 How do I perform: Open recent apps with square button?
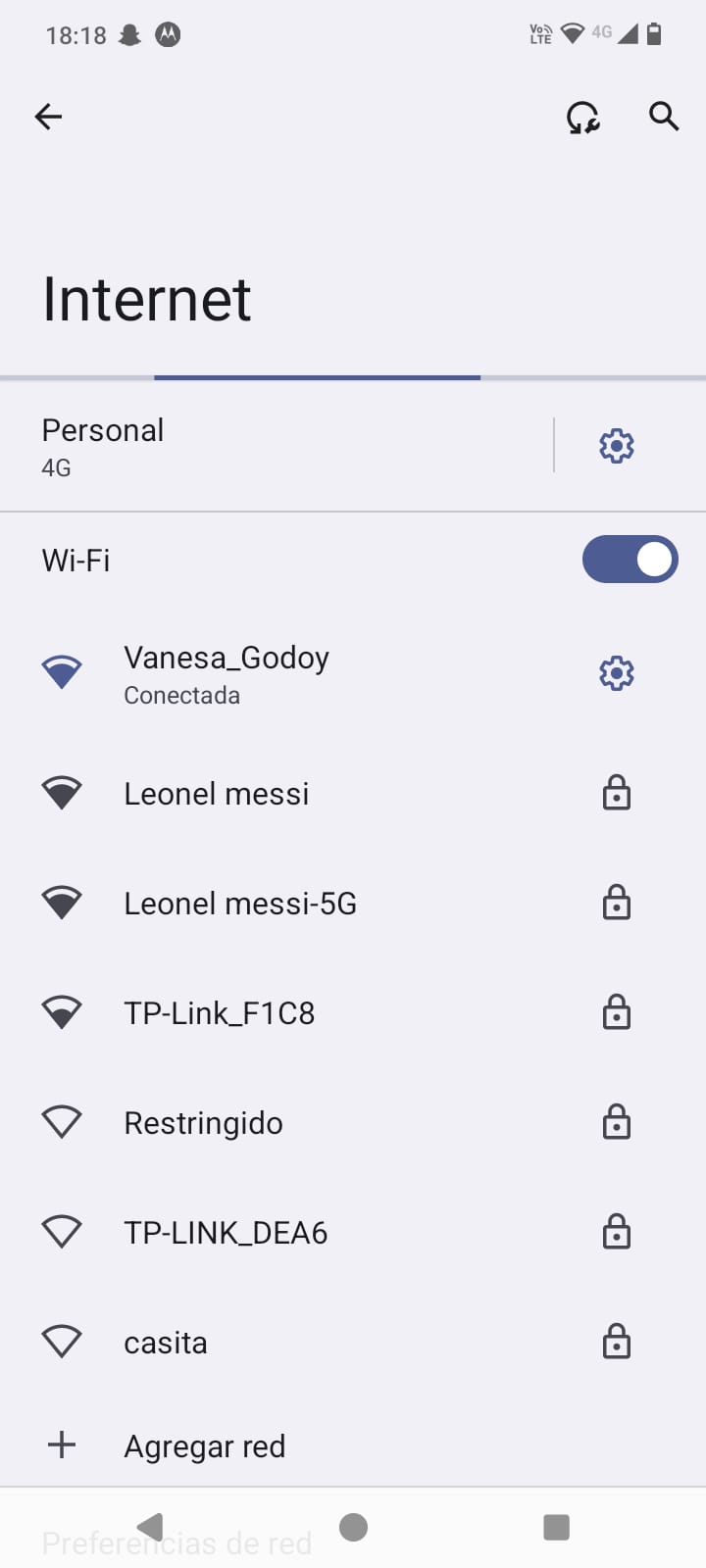(556, 1527)
